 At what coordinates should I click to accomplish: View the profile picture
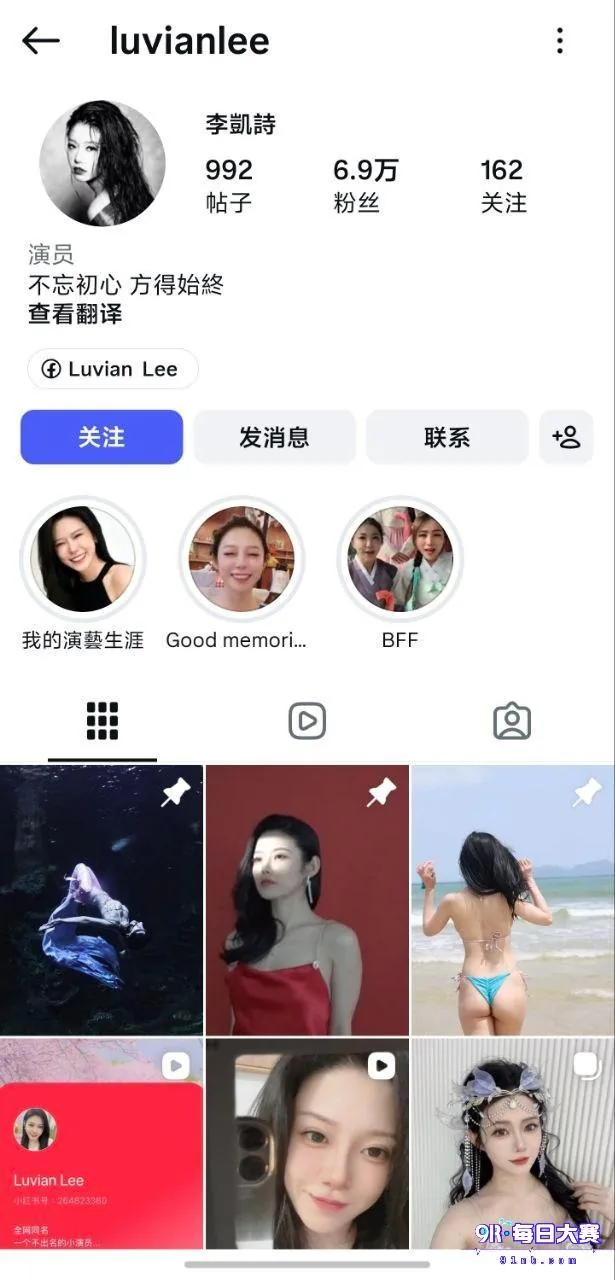pyautogui.click(x=102, y=162)
